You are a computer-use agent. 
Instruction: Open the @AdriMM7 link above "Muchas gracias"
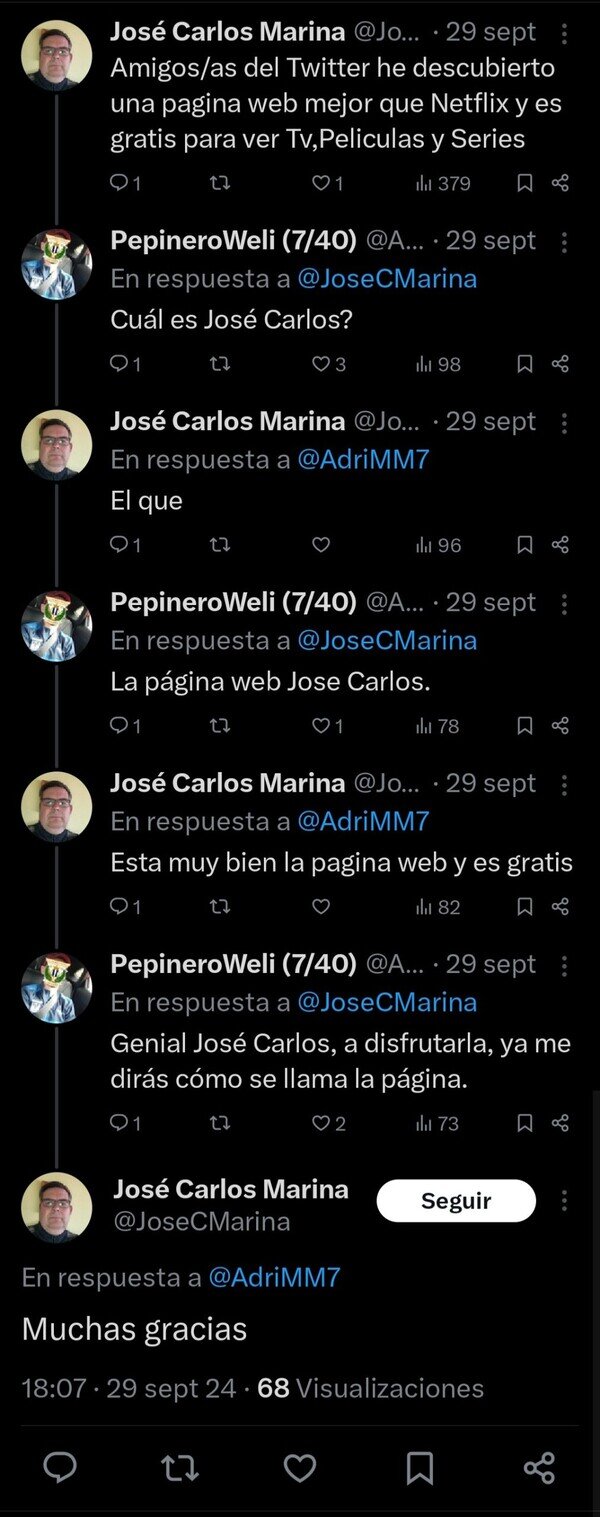pyautogui.click(x=273, y=1277)
